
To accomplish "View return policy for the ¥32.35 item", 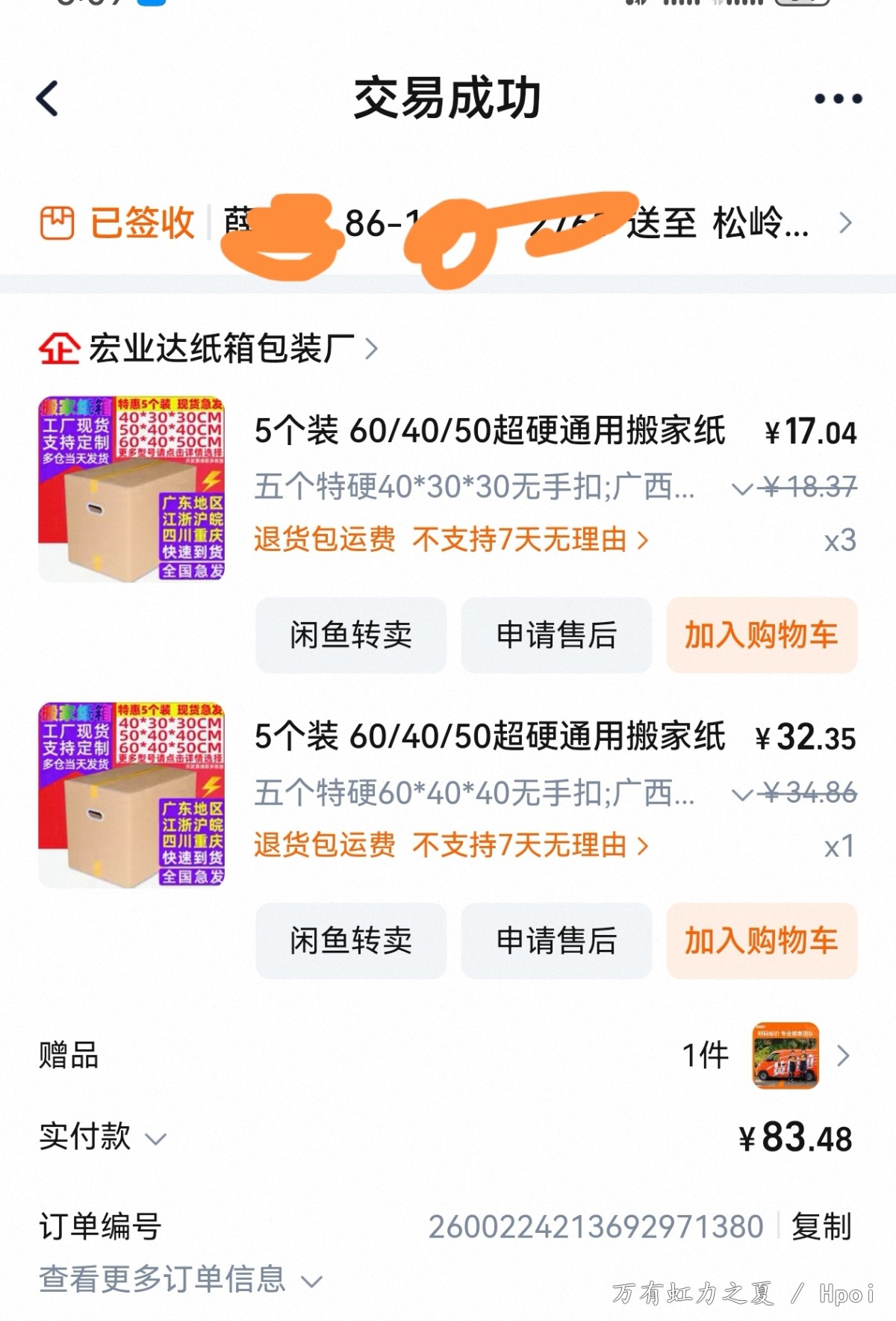I will tap(451, 845).
